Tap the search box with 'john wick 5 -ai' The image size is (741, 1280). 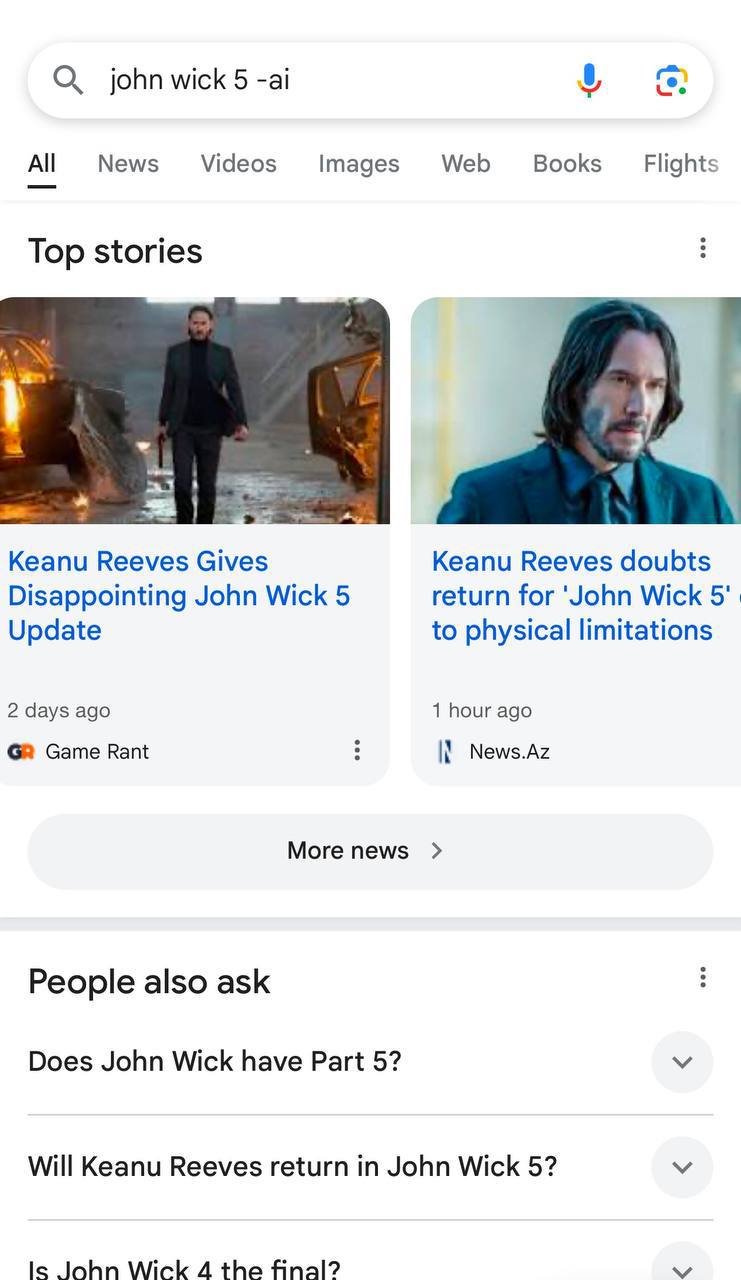pos(320,80)
